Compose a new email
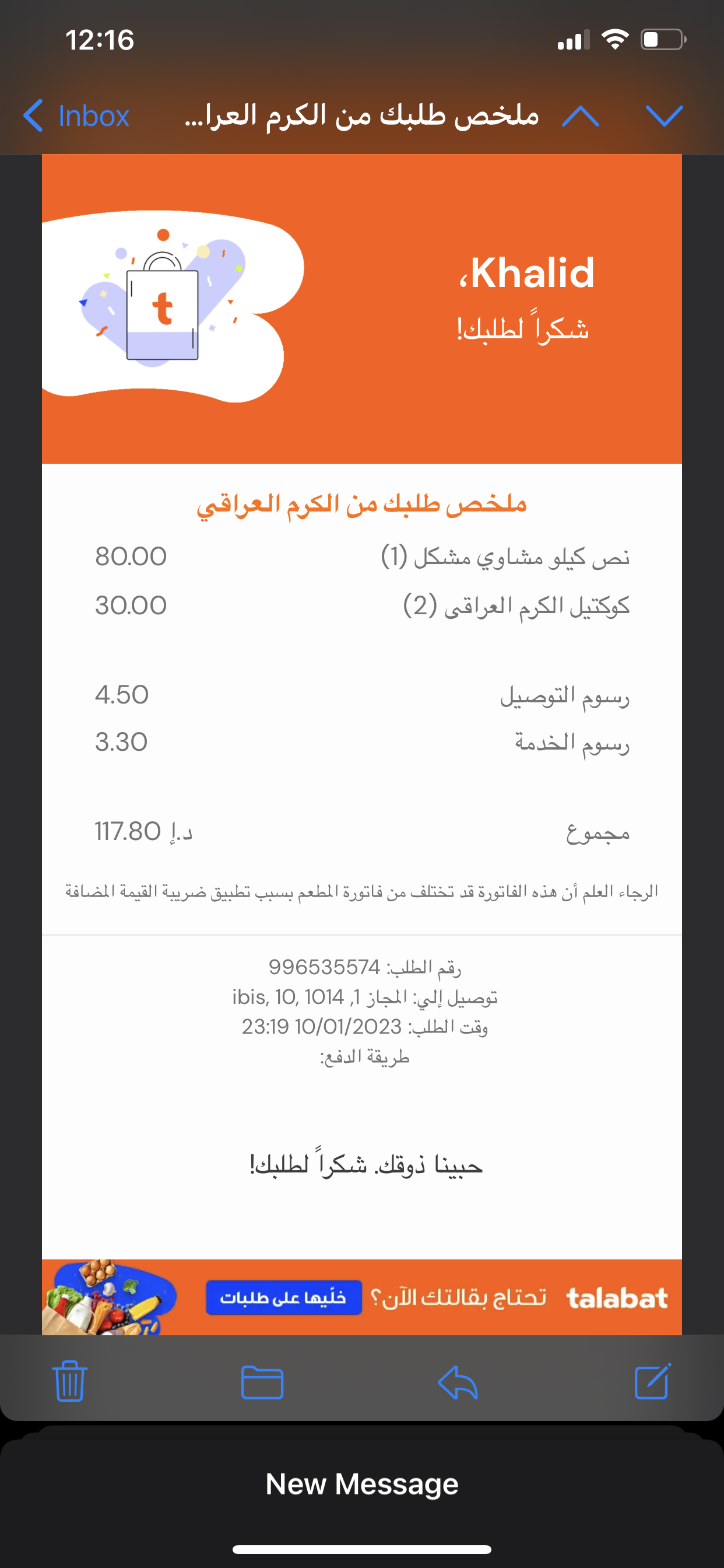The width and height of the screenshot is (724, 1568). point(652,1382)
